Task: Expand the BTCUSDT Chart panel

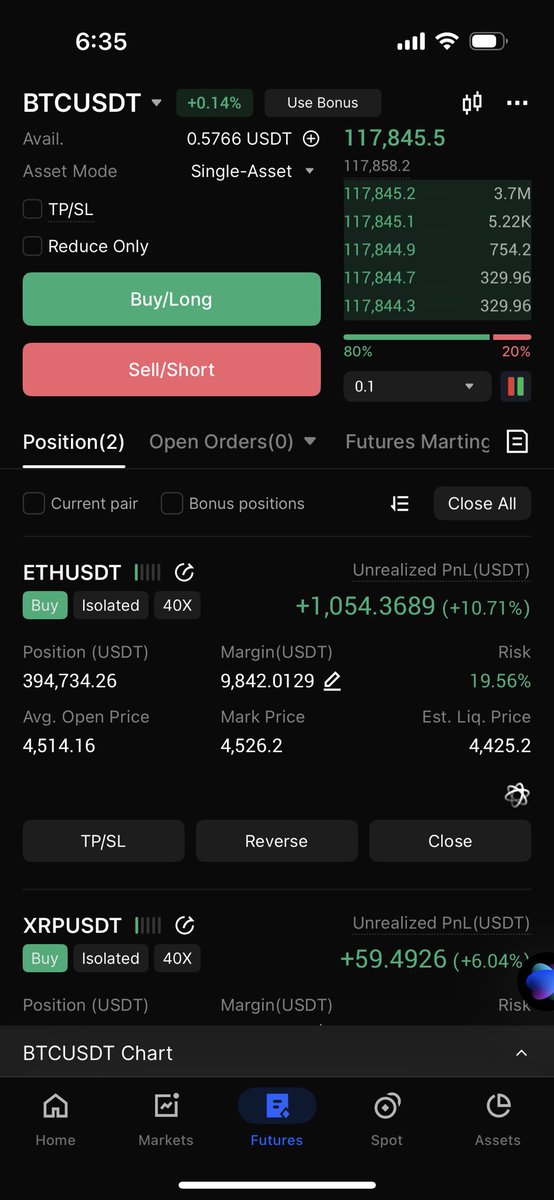Action: click(277, 1053)
